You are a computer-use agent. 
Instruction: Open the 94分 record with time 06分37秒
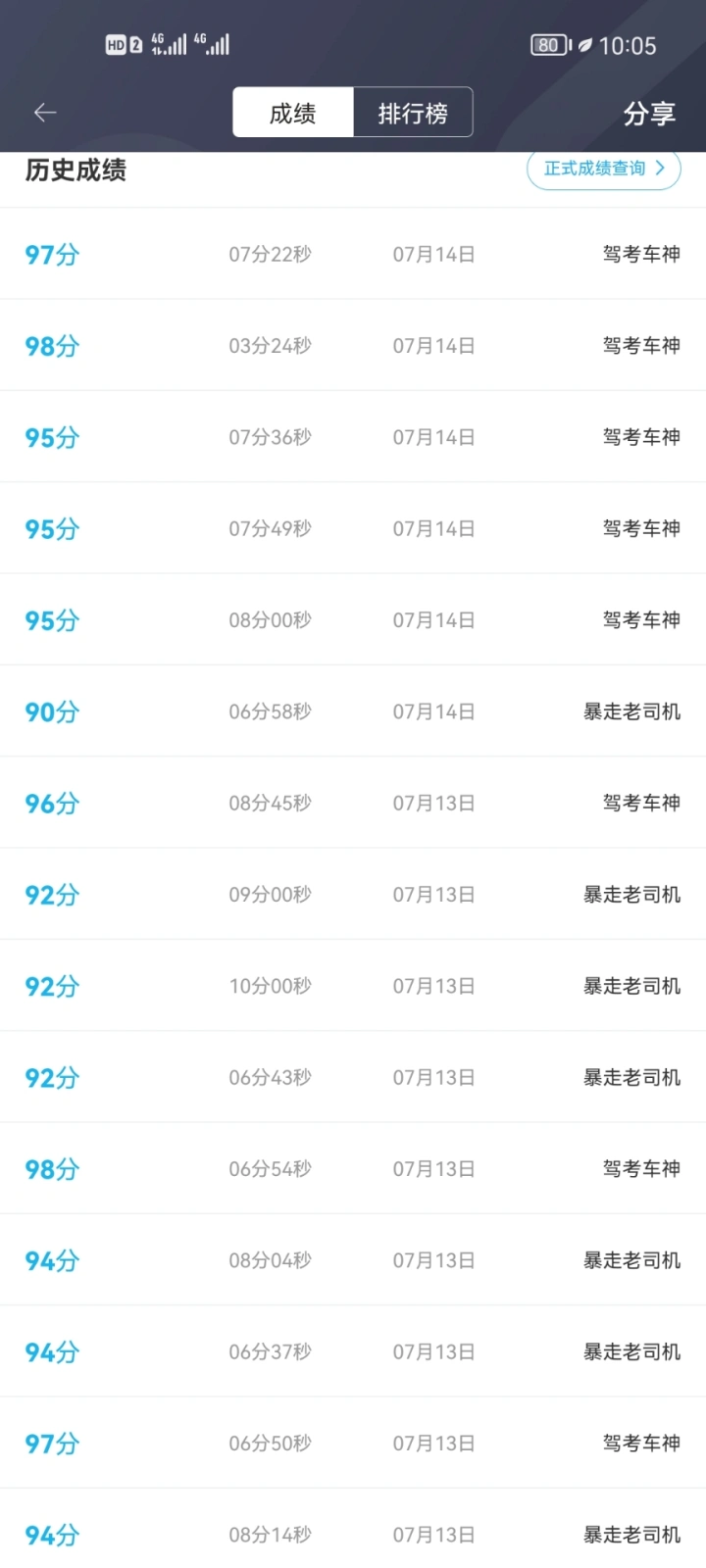coord(353,1351)
